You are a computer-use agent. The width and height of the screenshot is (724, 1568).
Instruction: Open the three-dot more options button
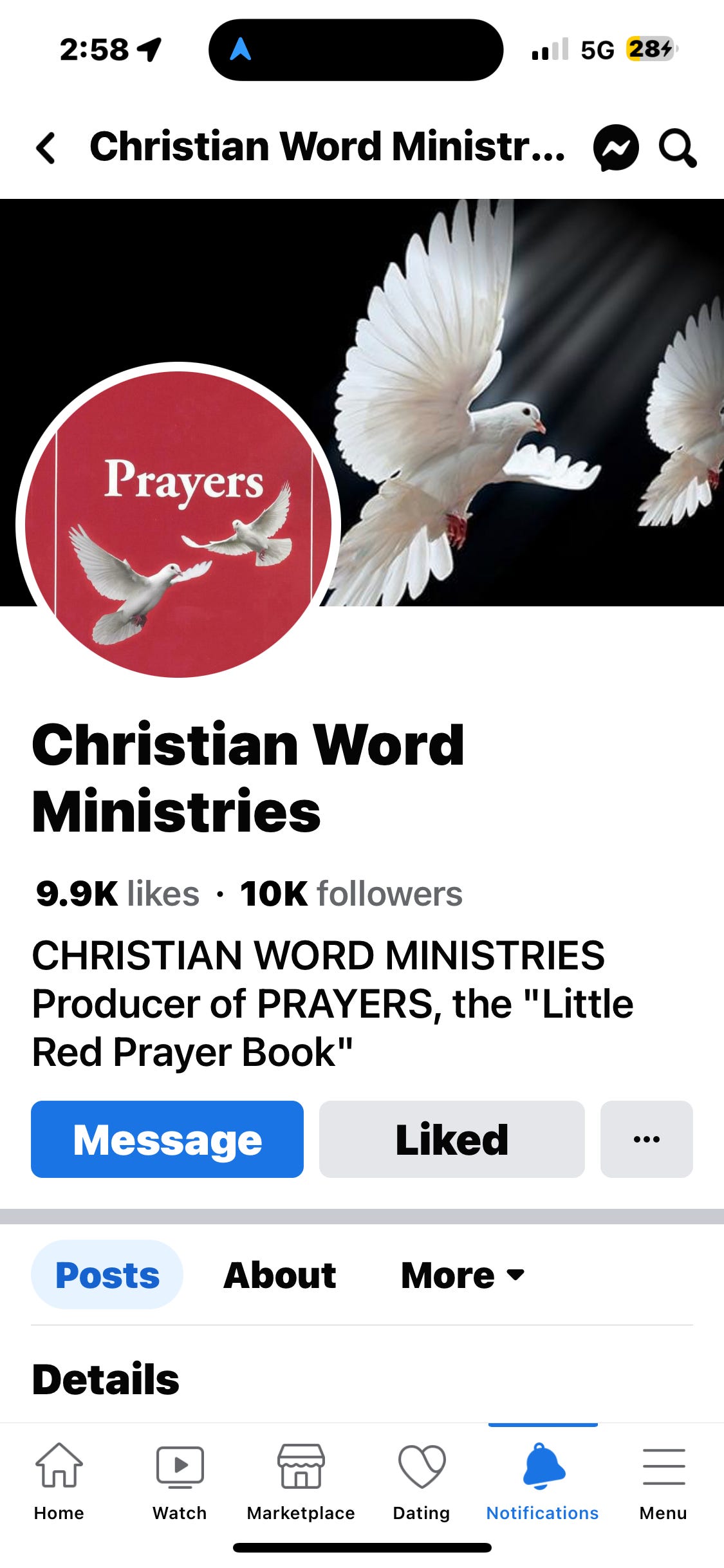click(x=646, y=1139)
